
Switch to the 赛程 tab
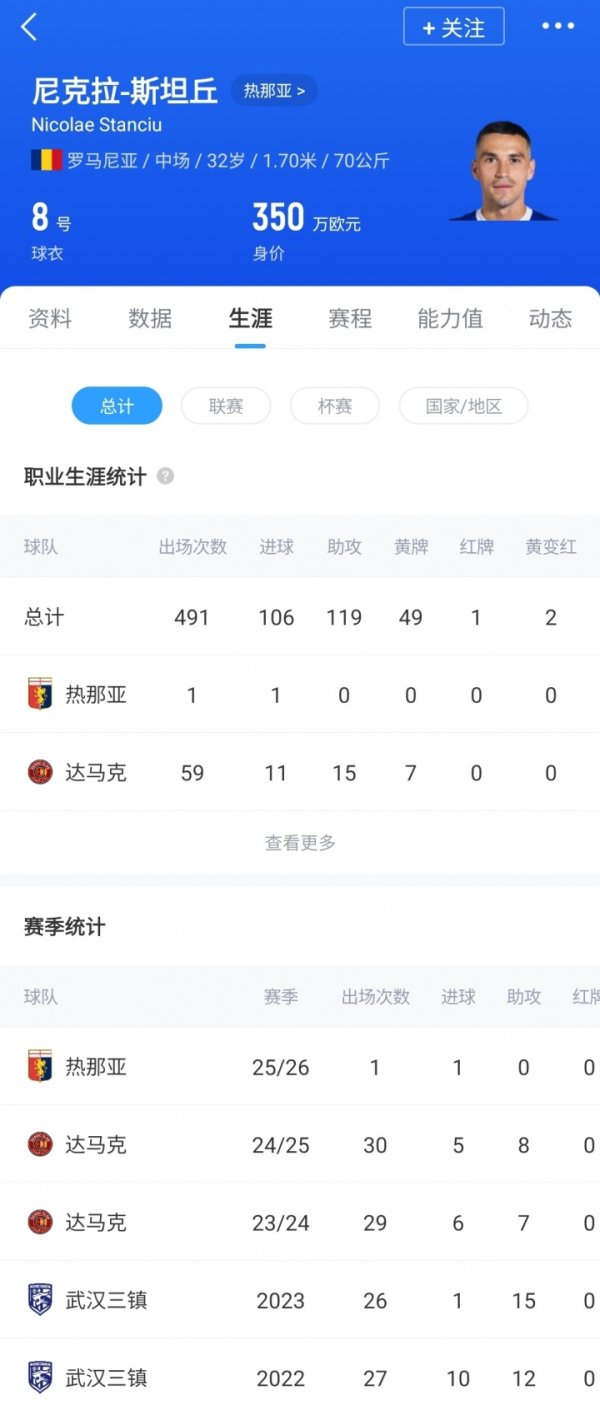click(350, 319)
